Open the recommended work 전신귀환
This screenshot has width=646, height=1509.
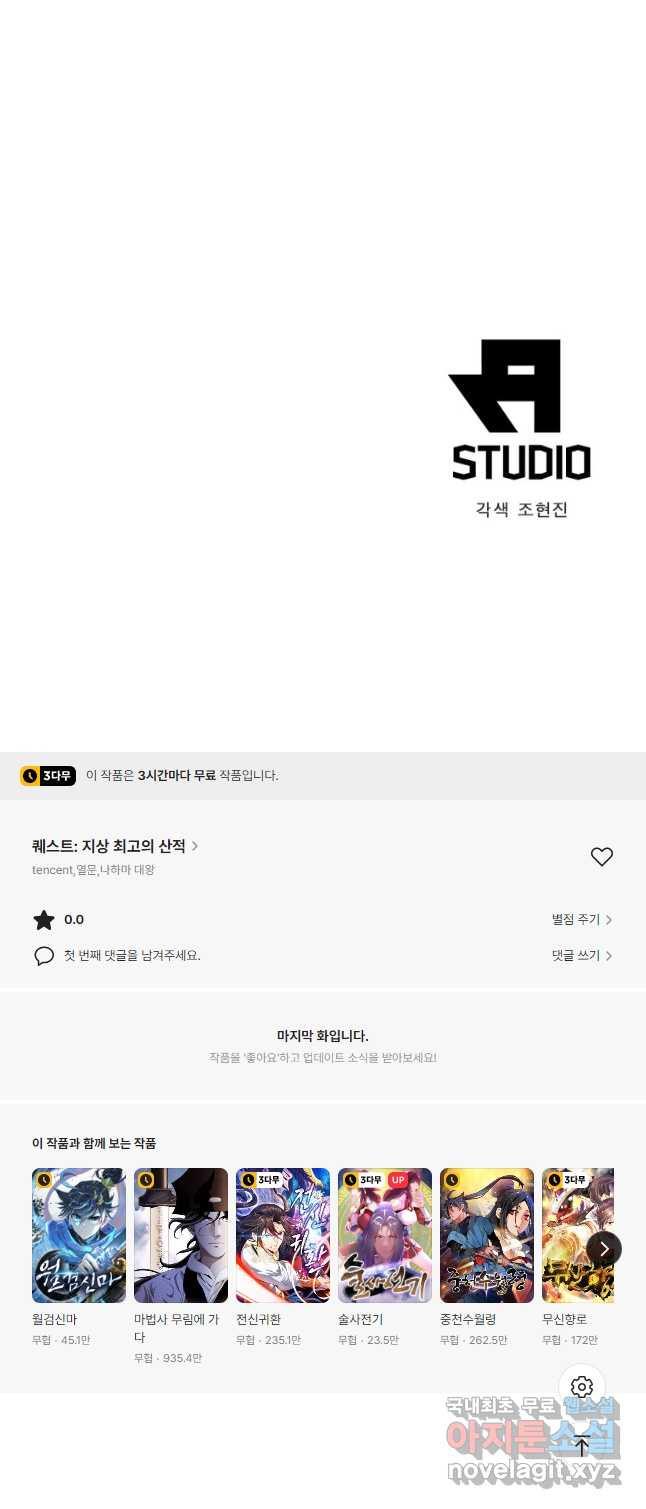(x=283, y=1235)
